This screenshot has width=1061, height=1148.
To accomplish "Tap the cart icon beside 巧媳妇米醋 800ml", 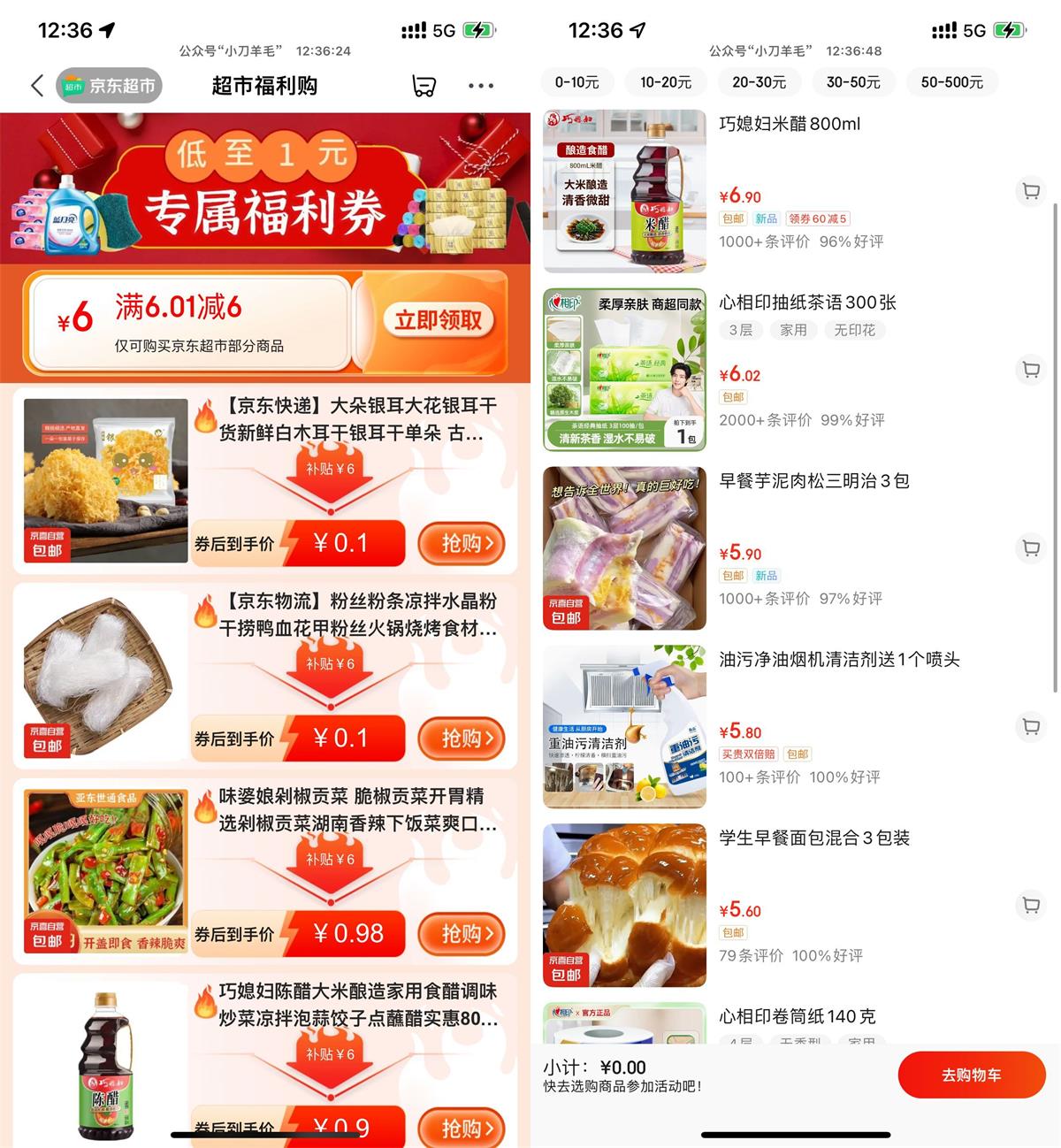I will tap(1030, 191).
